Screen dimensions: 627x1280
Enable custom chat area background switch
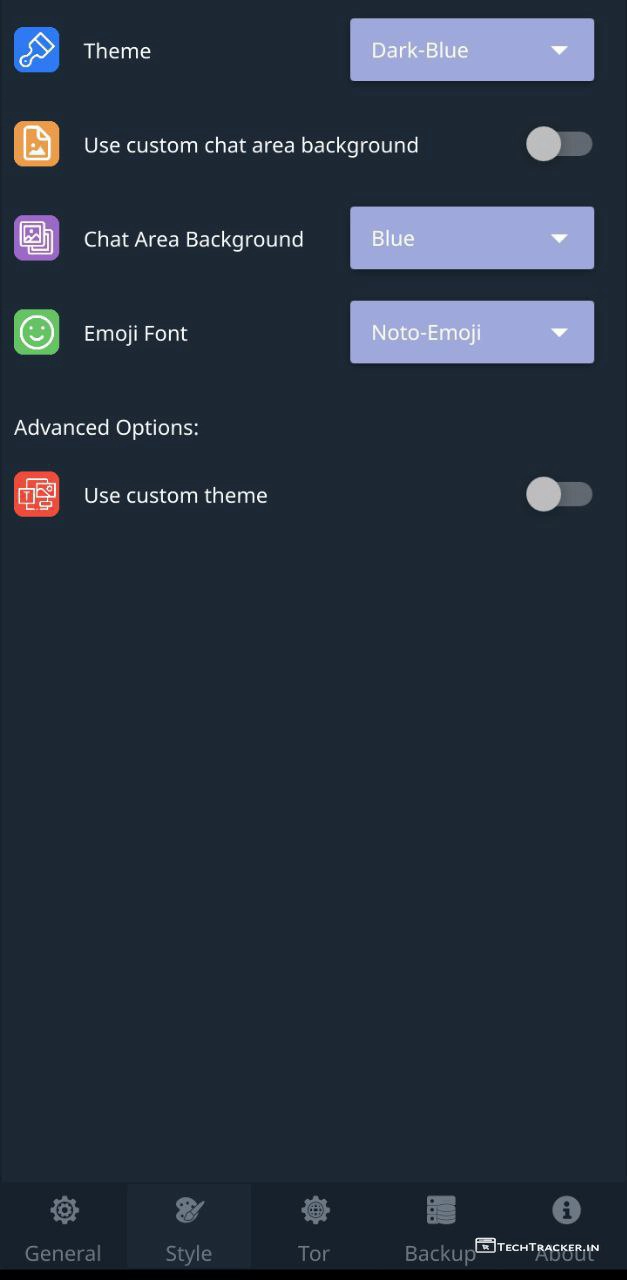(559, 145)
